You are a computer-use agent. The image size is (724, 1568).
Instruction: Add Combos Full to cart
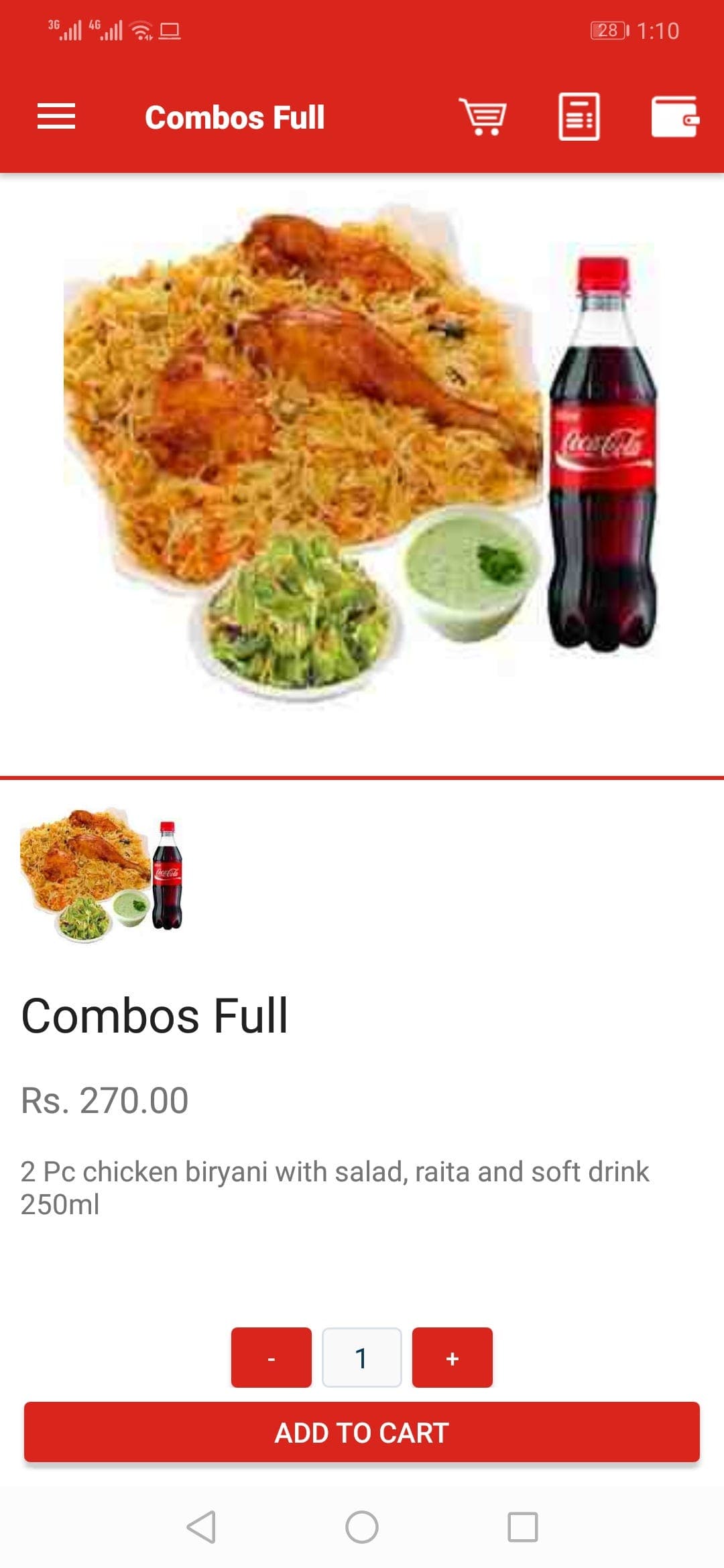coord(362,1432)
